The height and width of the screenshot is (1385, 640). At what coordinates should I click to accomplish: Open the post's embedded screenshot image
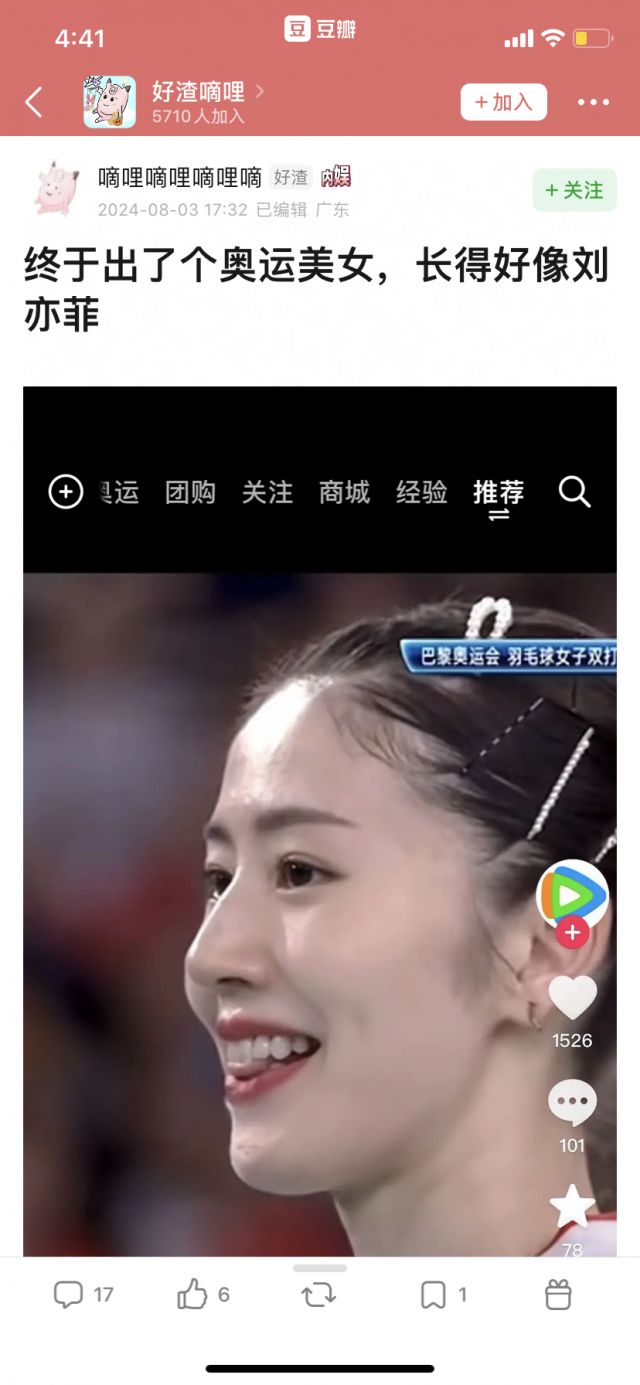point(320,820)
